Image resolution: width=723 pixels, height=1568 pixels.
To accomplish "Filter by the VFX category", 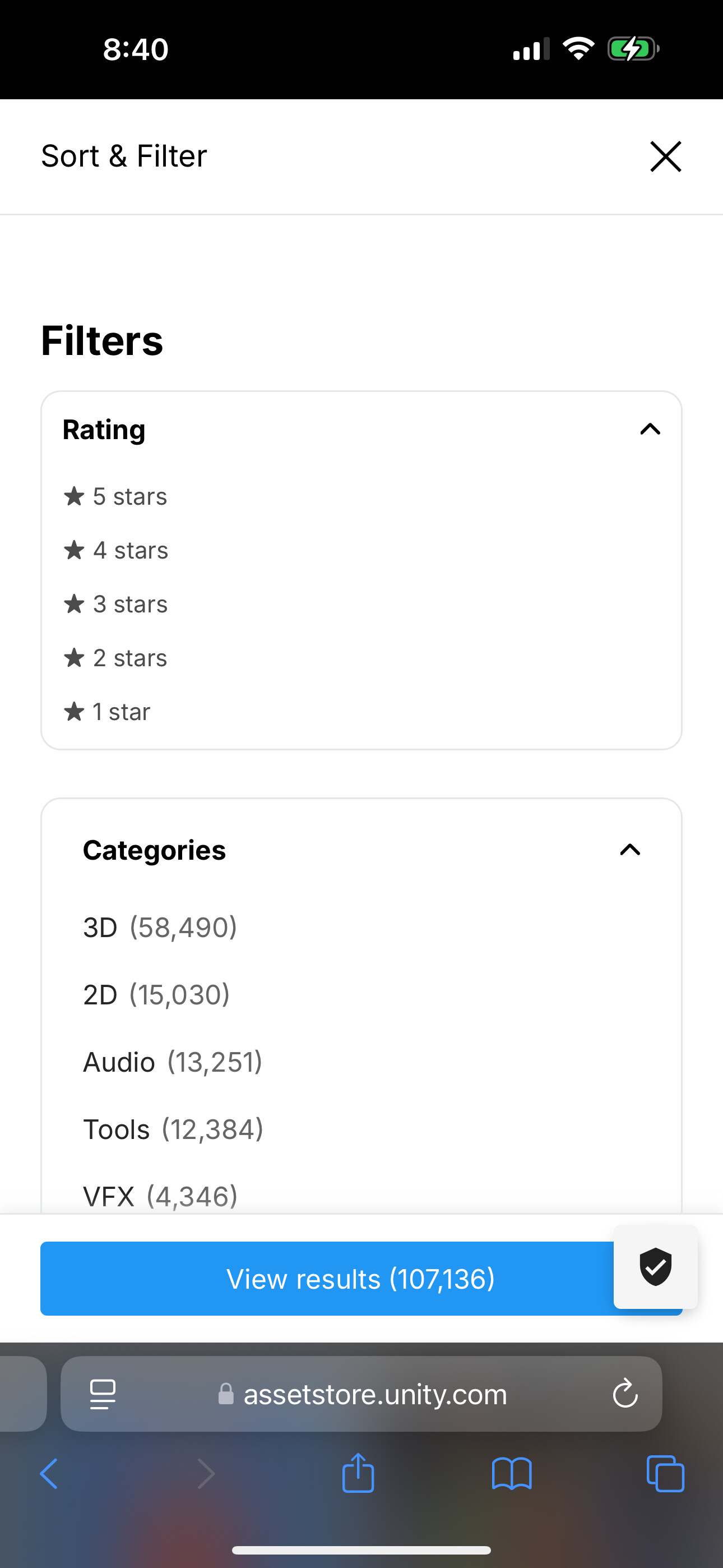I will (160, 1197).
